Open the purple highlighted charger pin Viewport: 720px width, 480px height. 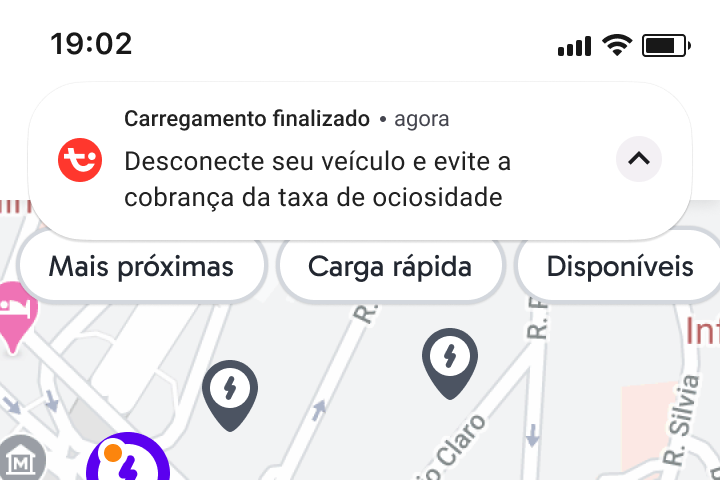coord(127,464)
